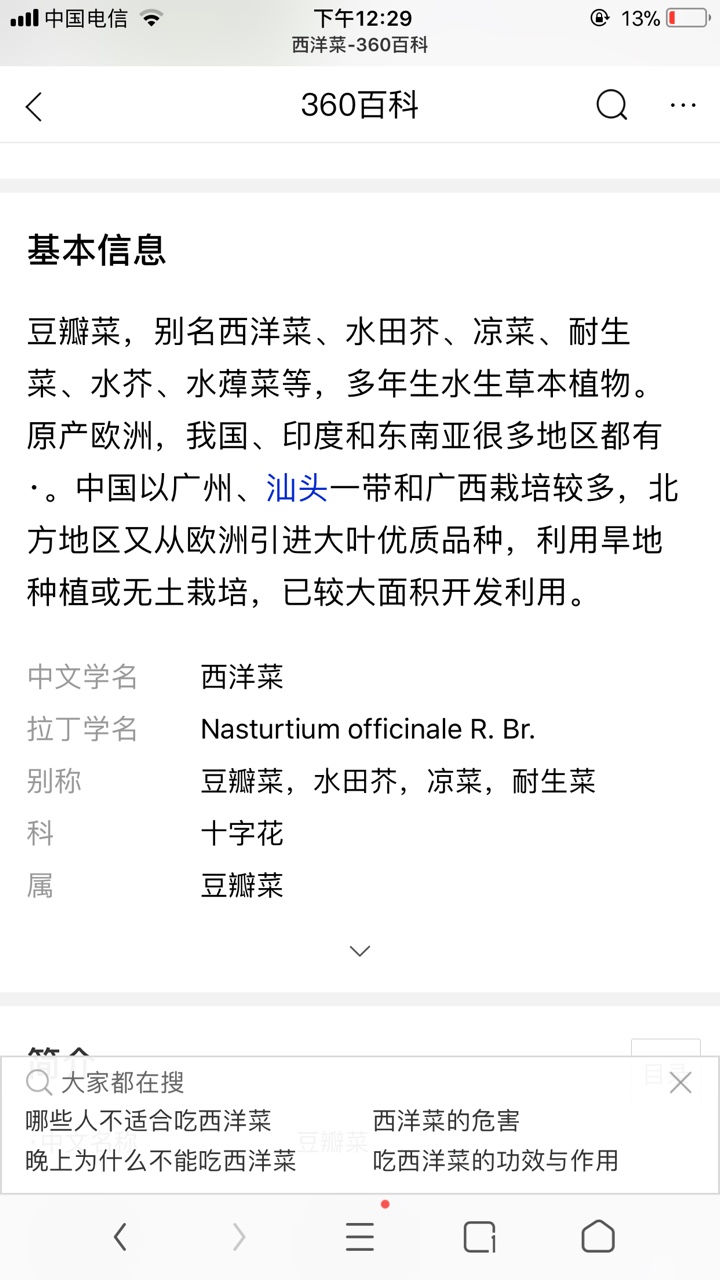This screenshot has width=720, height=1280.
Task: Dismiss the 大家都在搜 suggestion panel
Action: (680, 1083)
